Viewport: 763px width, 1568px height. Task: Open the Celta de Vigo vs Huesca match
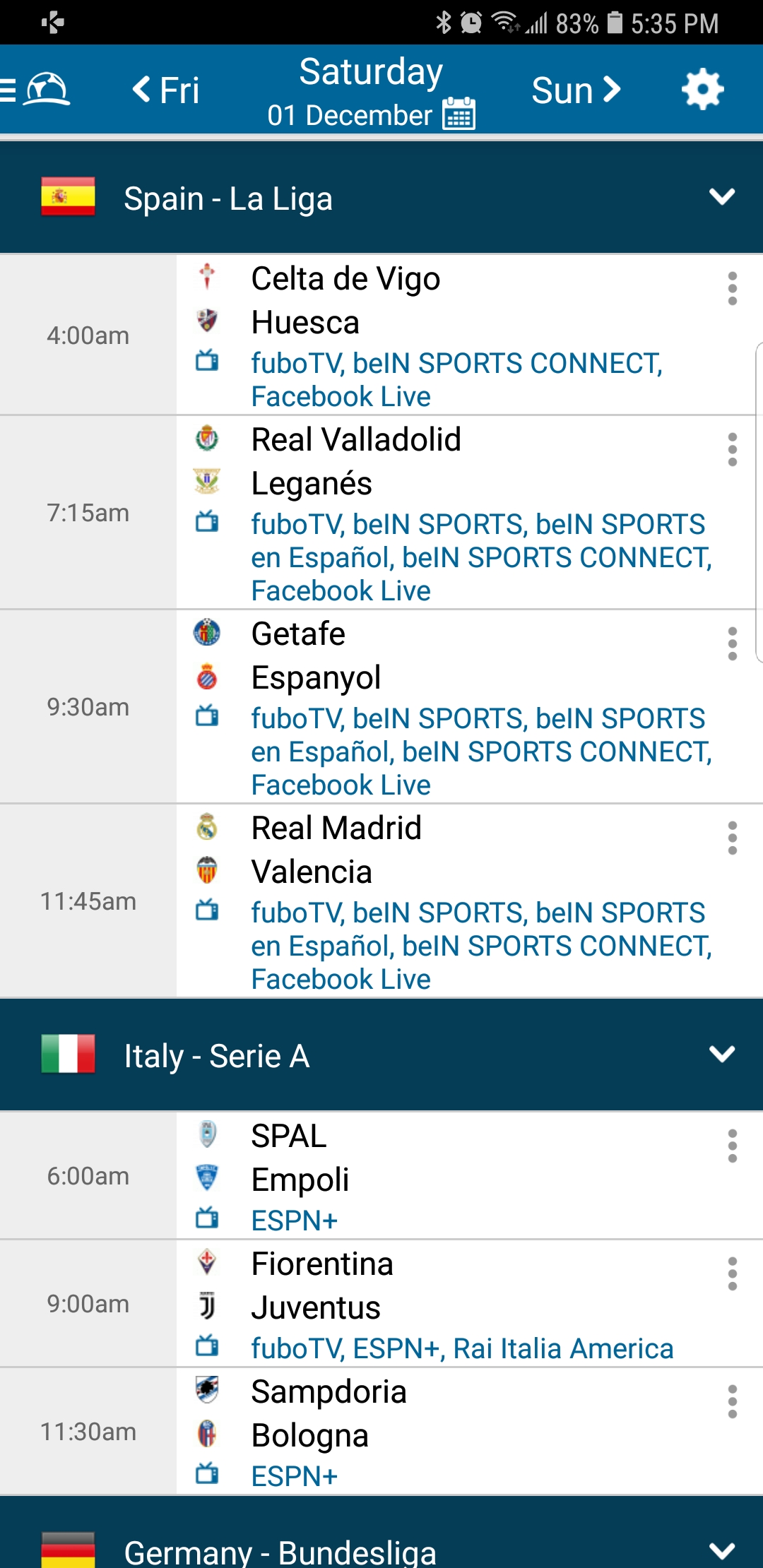[x=424, y=302]
